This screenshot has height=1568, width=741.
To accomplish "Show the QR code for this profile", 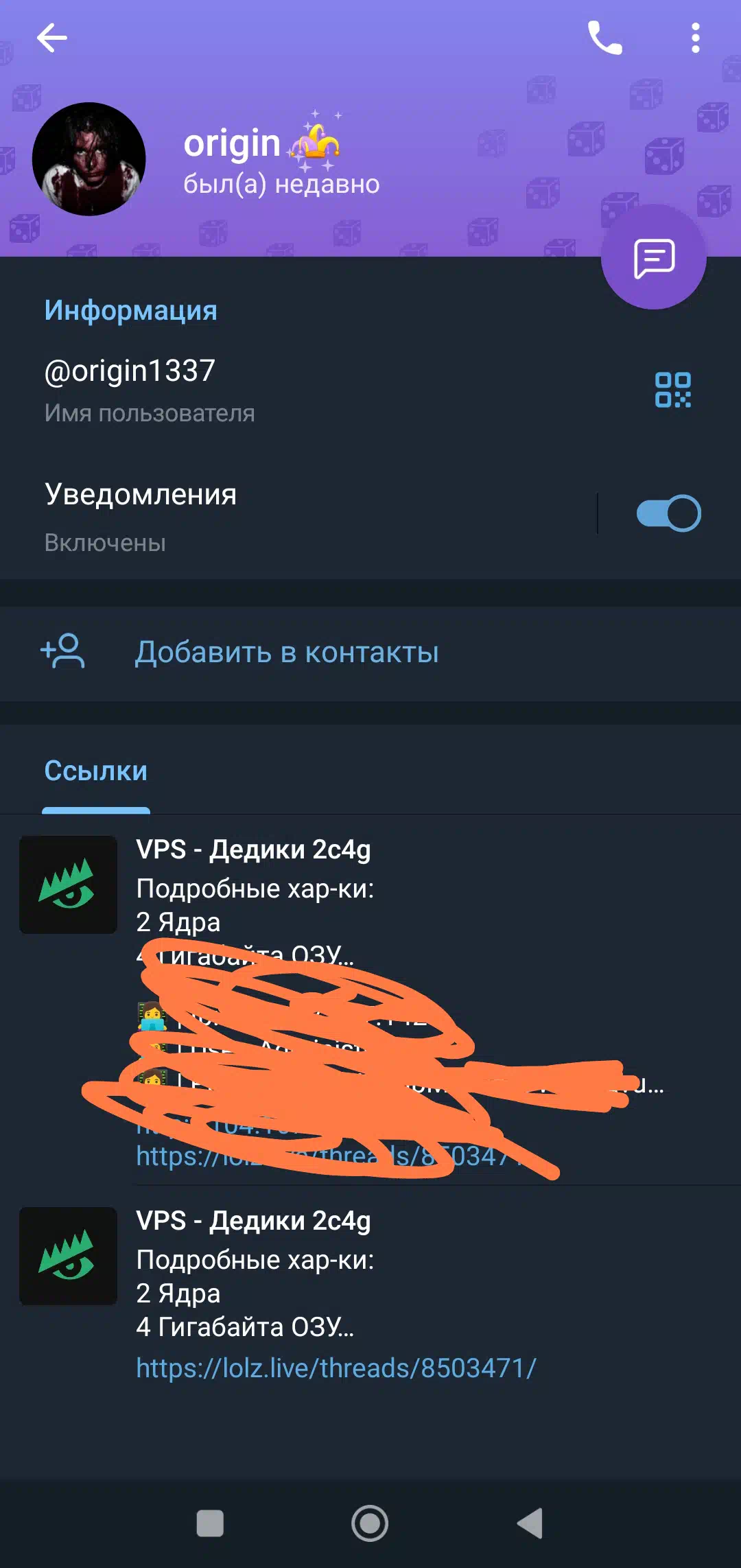I will point(672,390).
